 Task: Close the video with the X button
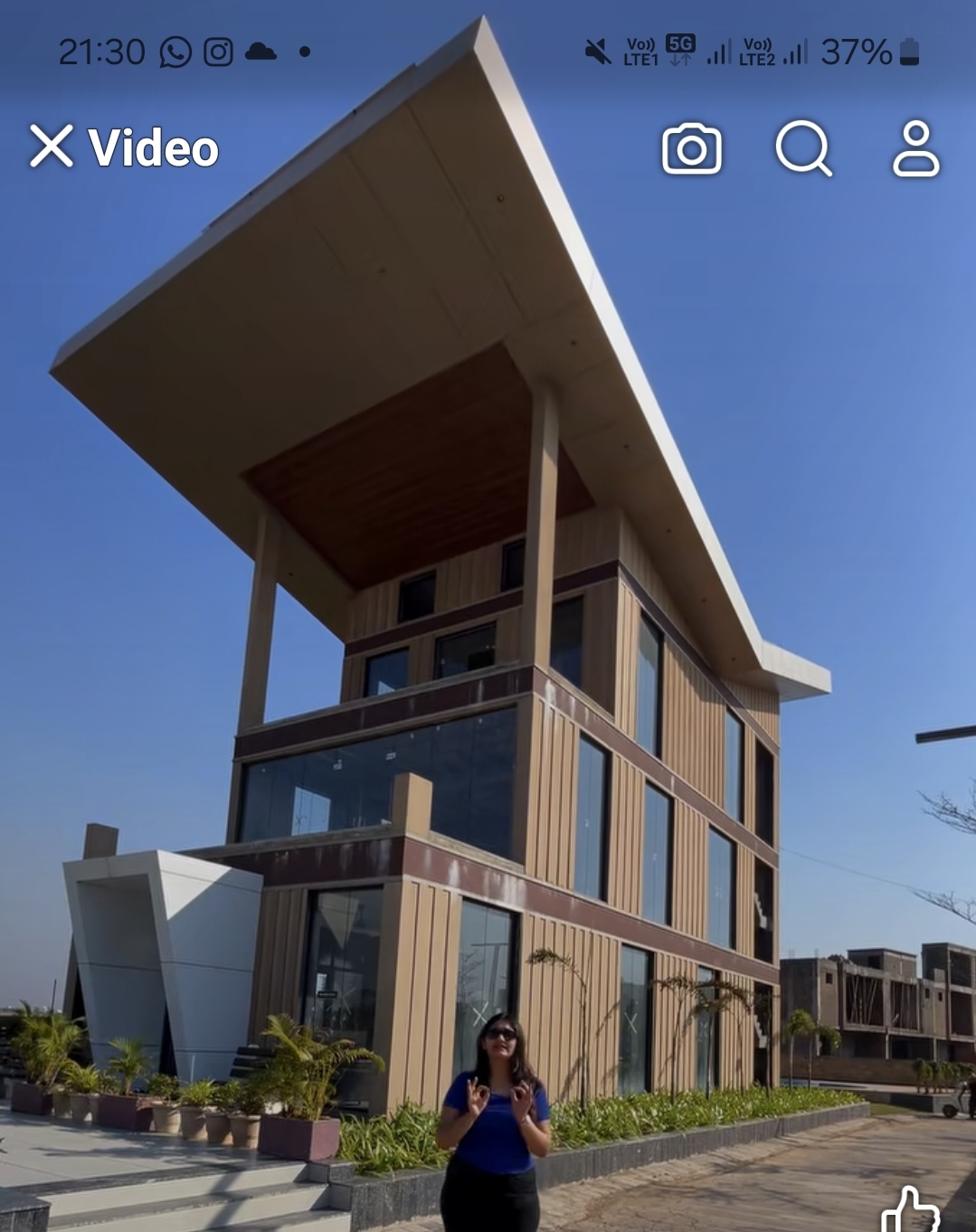coord(52,148)
